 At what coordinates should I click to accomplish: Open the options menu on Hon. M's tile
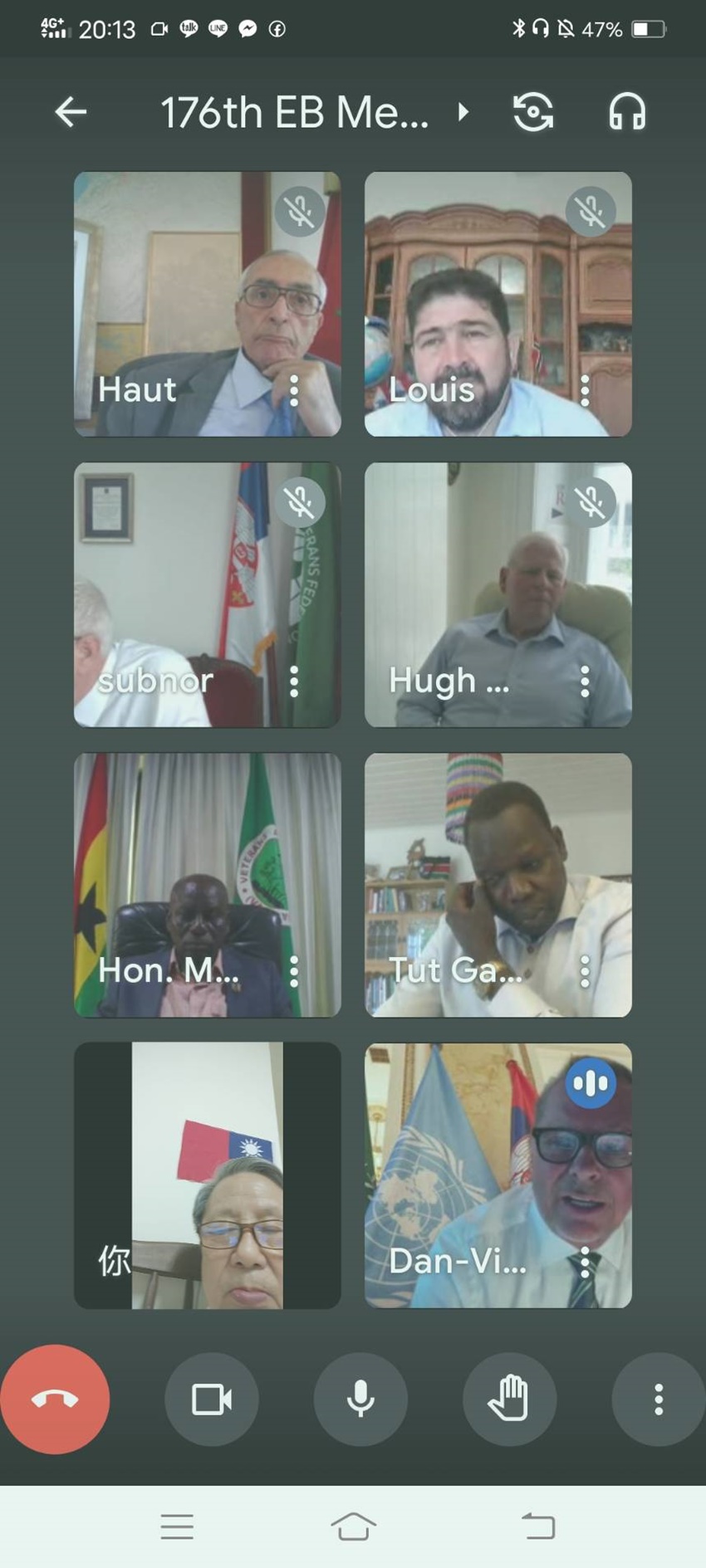point(294,971)
